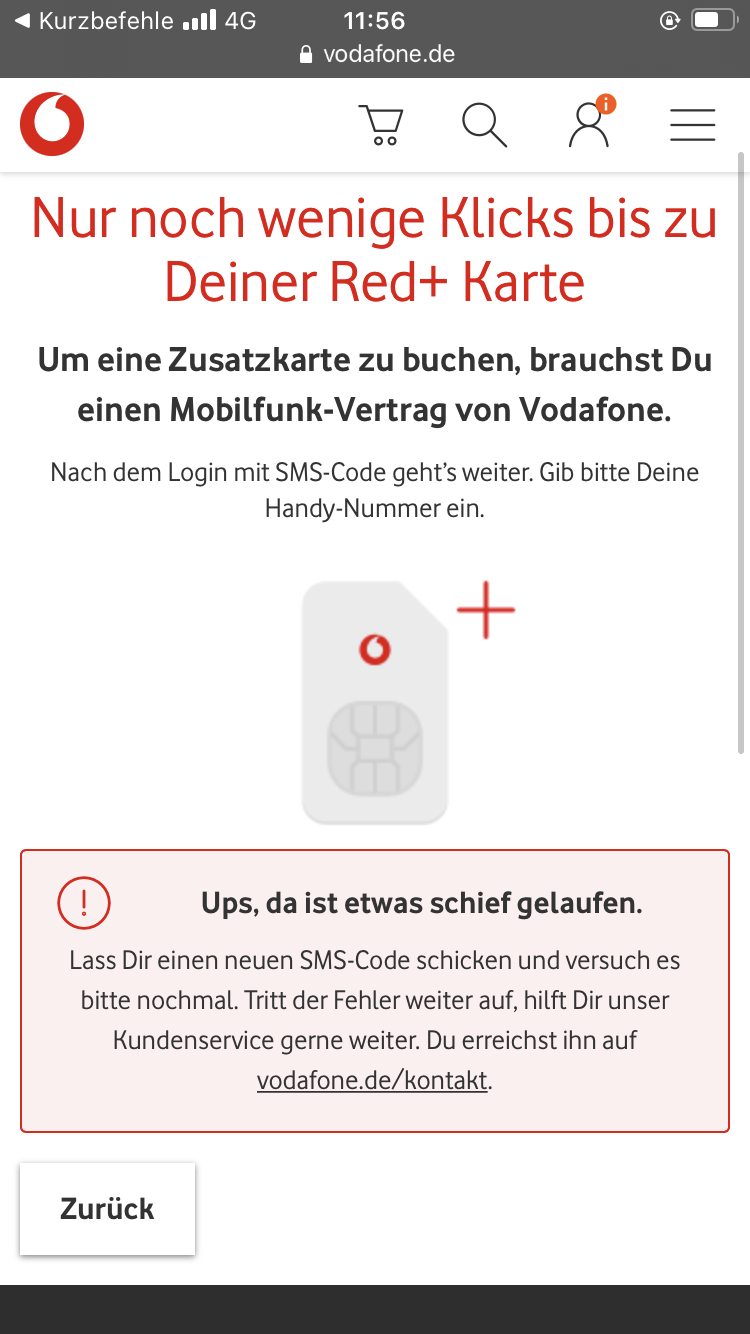Tap the Zurück button
Viewport: 750px width, 1334px height.
(x=107, y=1208)
